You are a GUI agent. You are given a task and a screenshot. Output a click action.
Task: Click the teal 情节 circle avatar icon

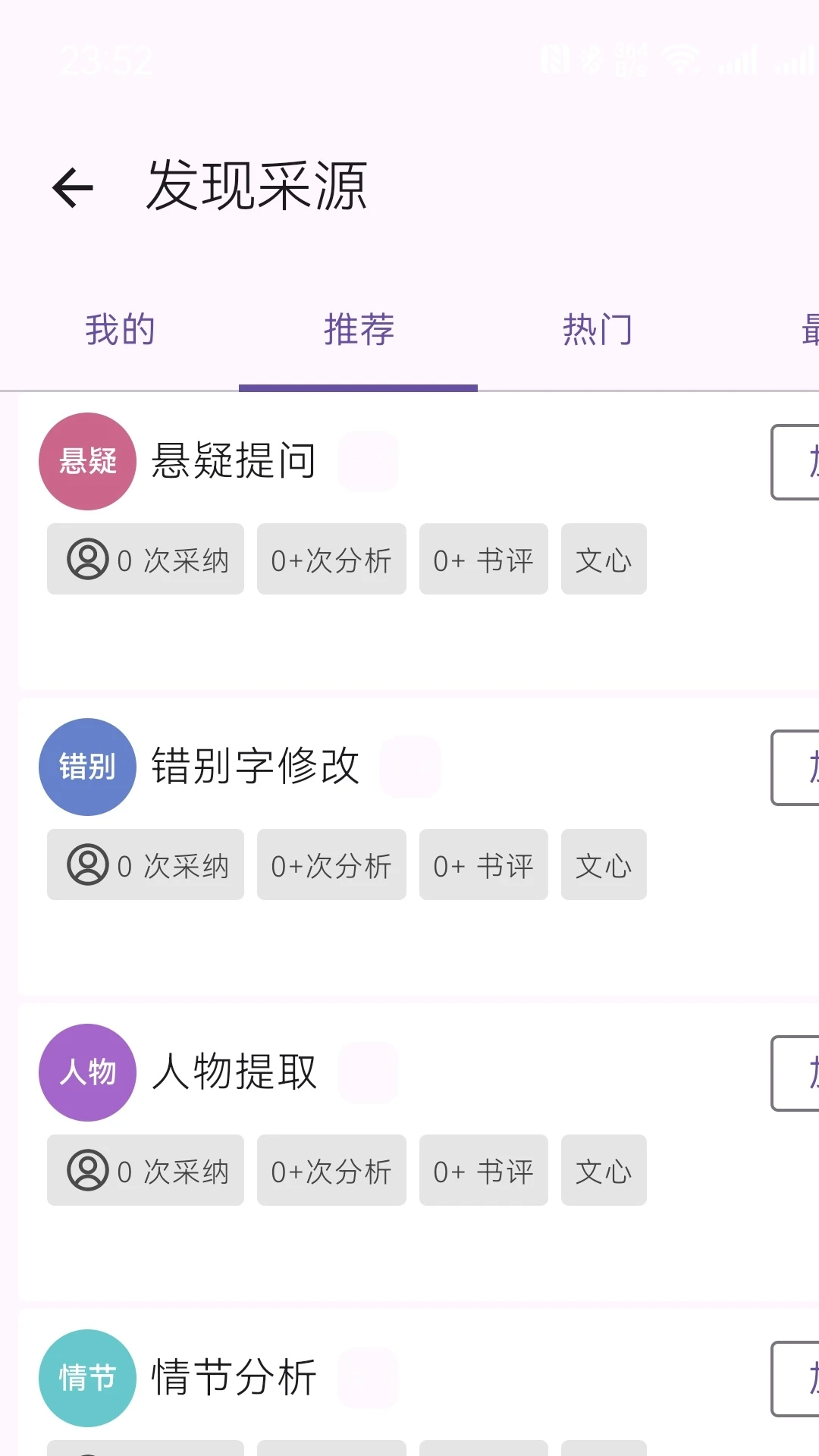point(86,1378)
